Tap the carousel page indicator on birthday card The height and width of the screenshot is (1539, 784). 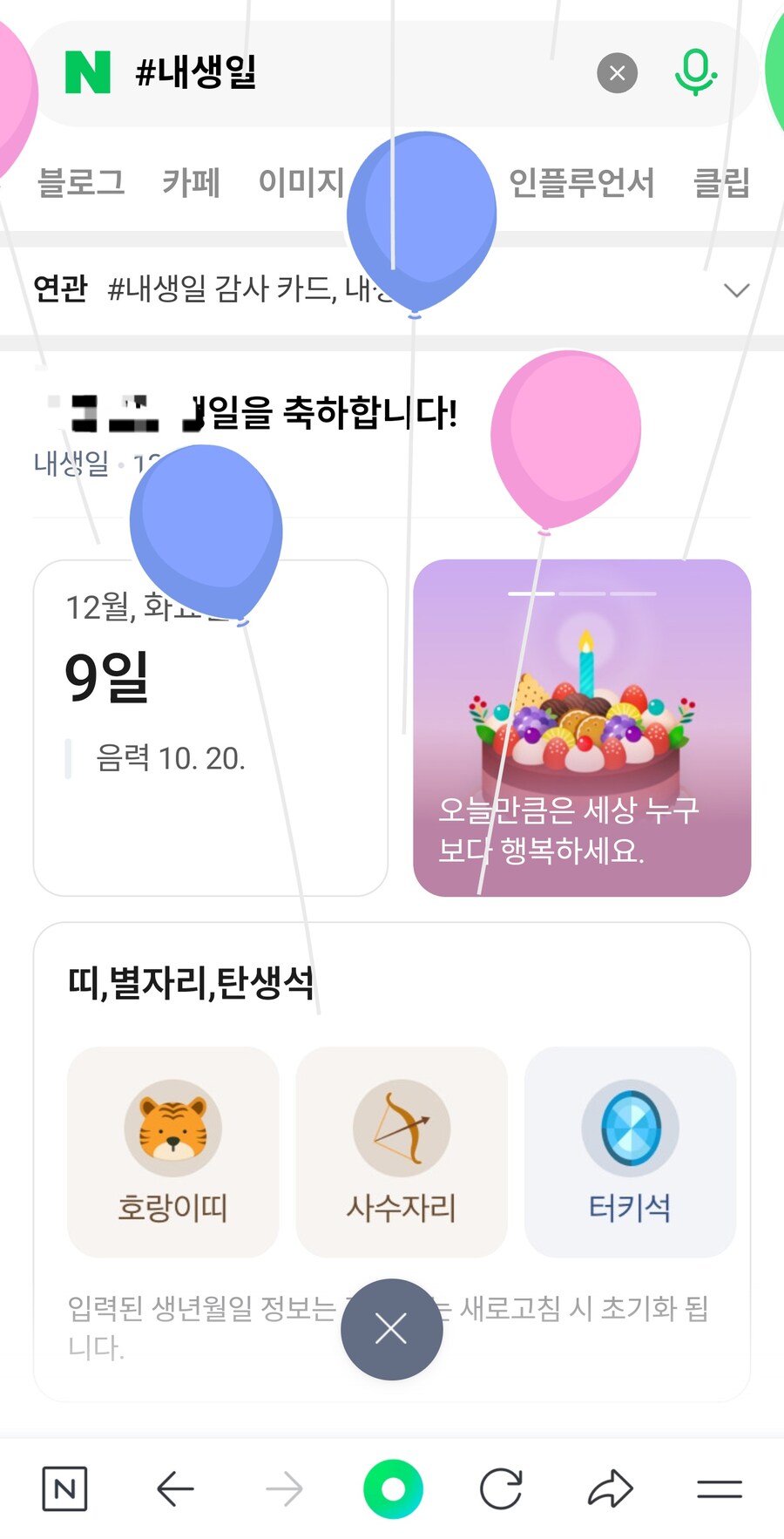point(581,592)
